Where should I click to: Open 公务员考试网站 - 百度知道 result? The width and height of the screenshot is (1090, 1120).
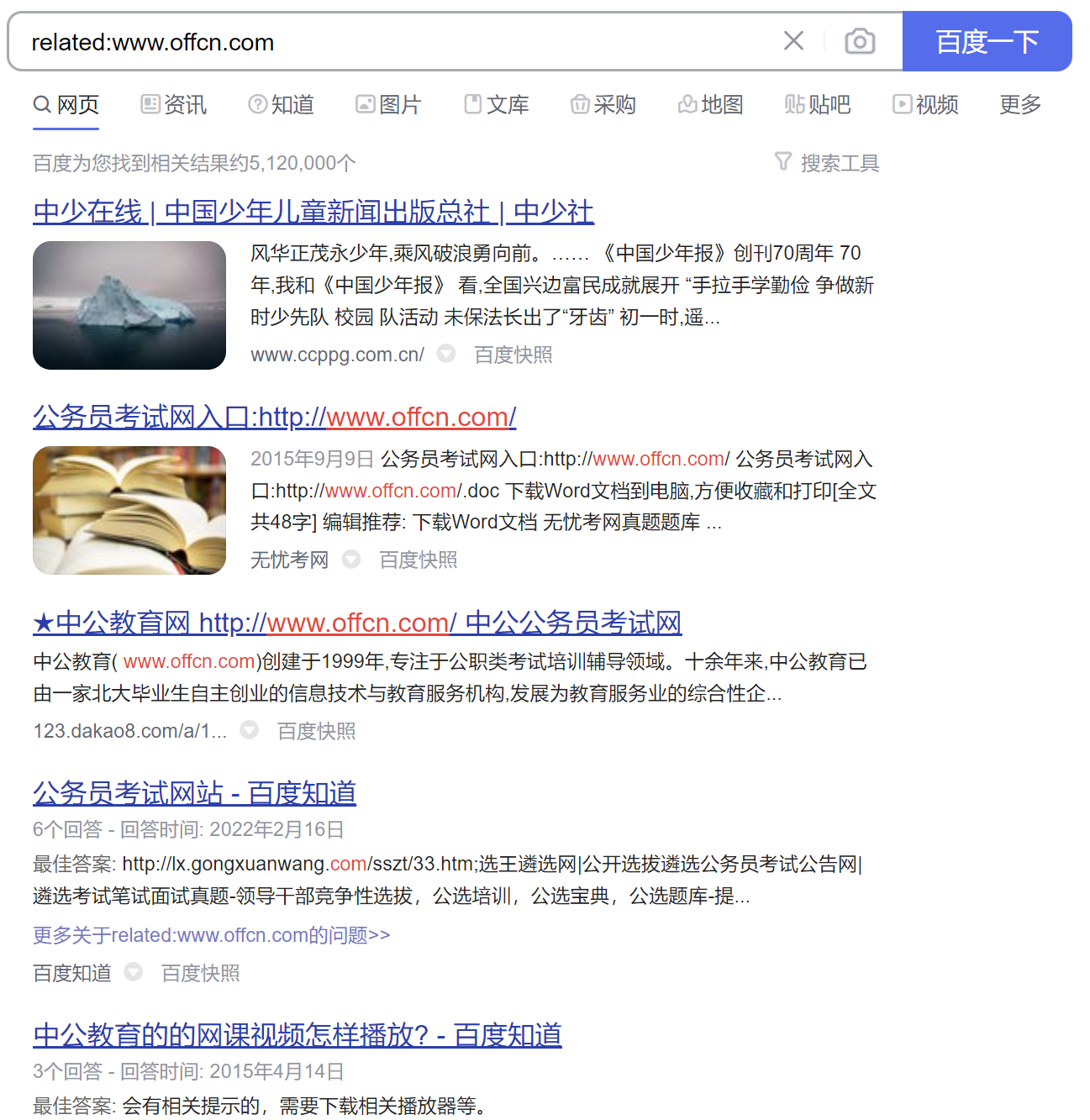pyautogui.click(x=194, y=793)
